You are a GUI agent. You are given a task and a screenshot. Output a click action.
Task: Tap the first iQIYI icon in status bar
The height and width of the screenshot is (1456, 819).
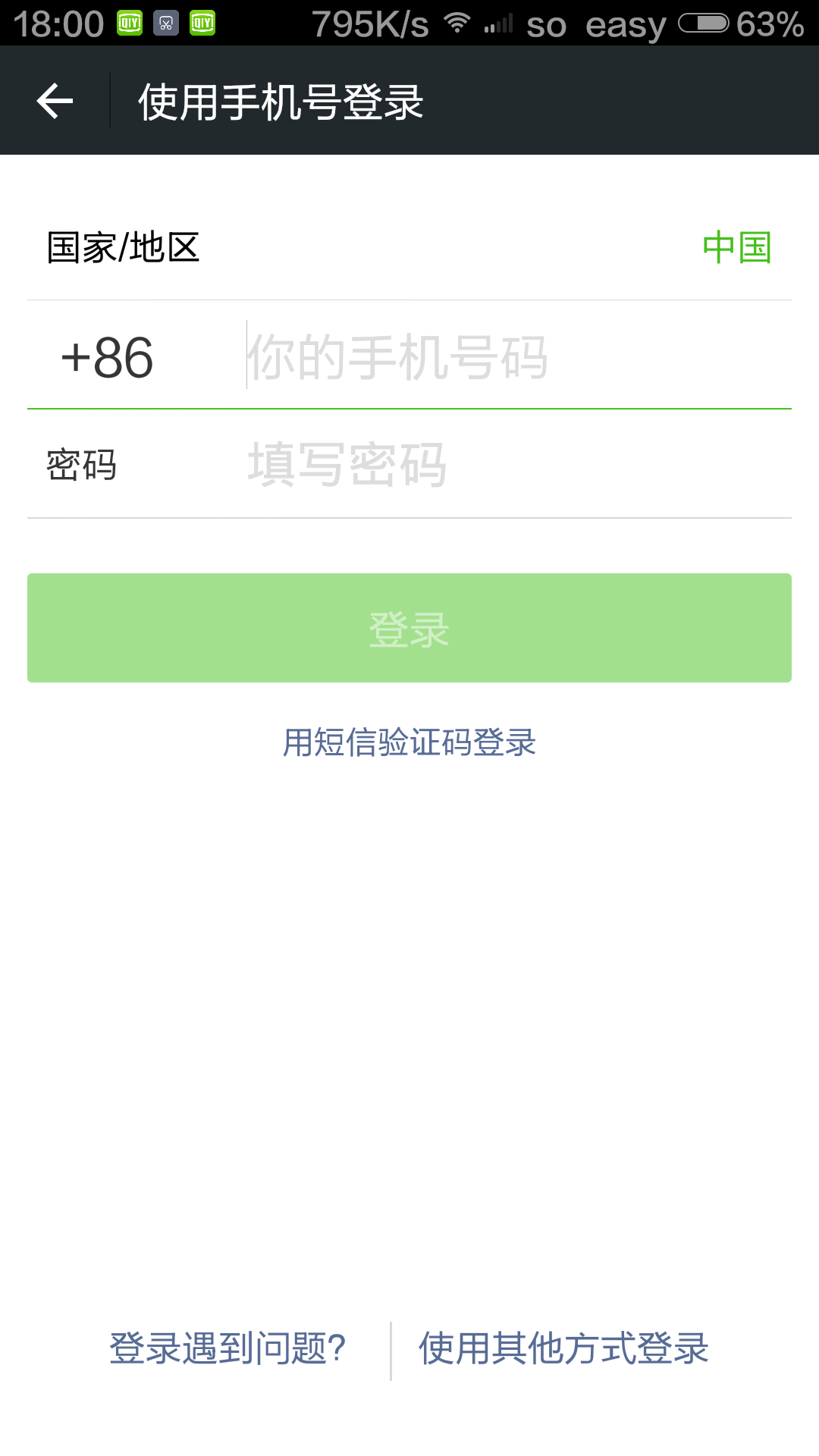(127, 23)
